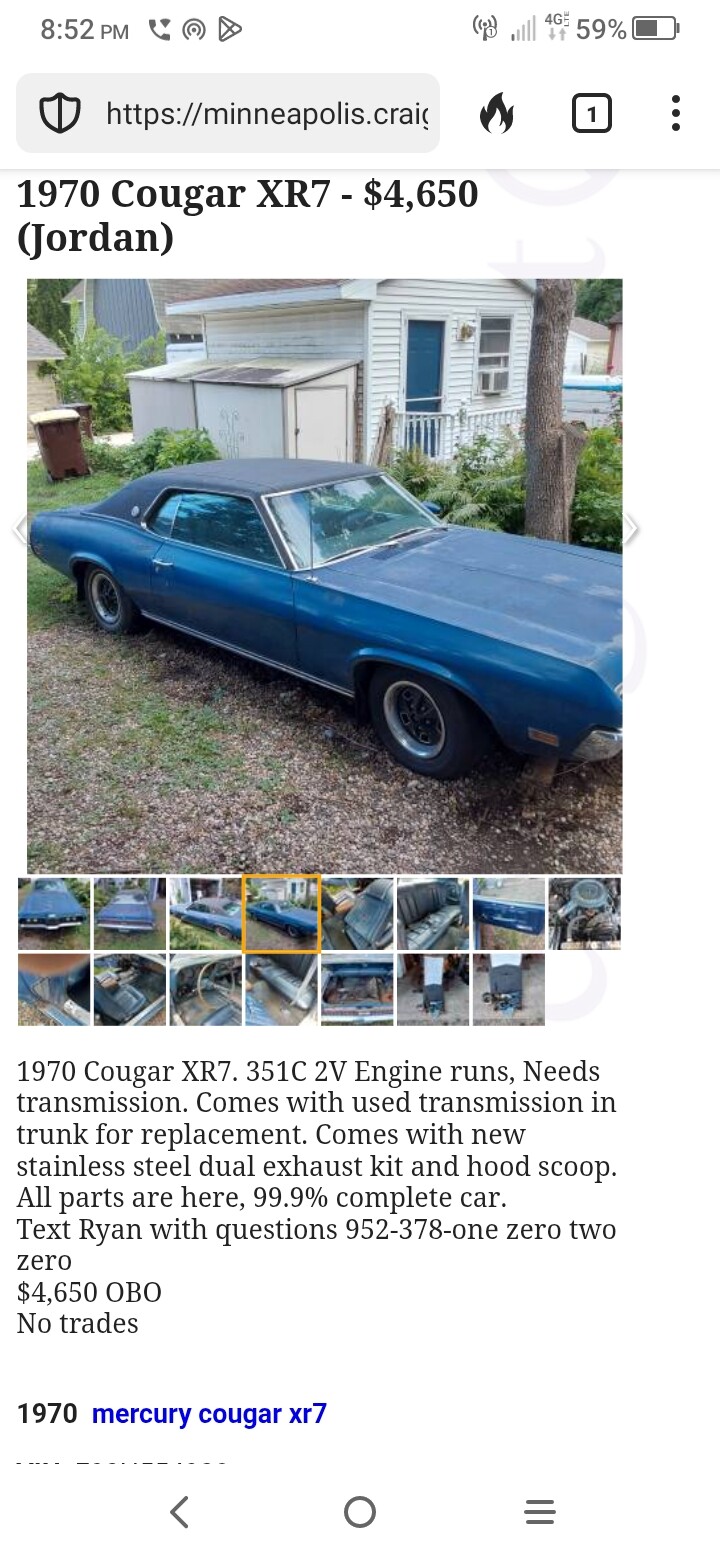Select the open trunk thumbnail

357,989
